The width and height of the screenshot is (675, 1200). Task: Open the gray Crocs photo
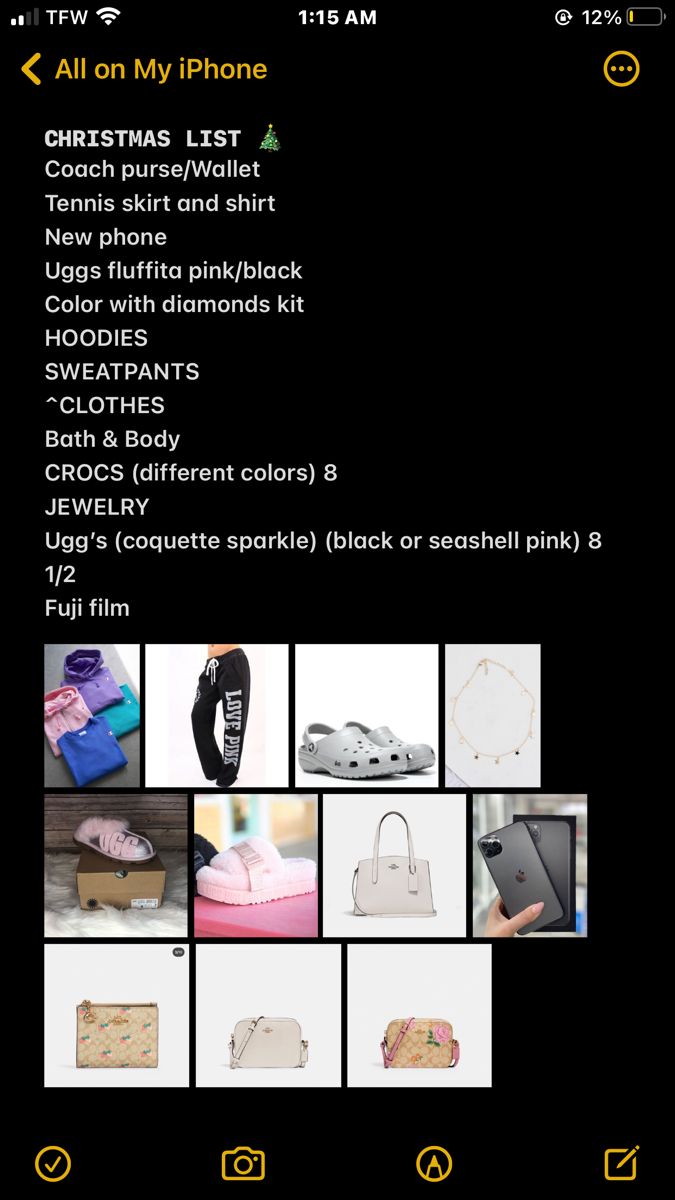pyautogui.click(x=367, y=716)
